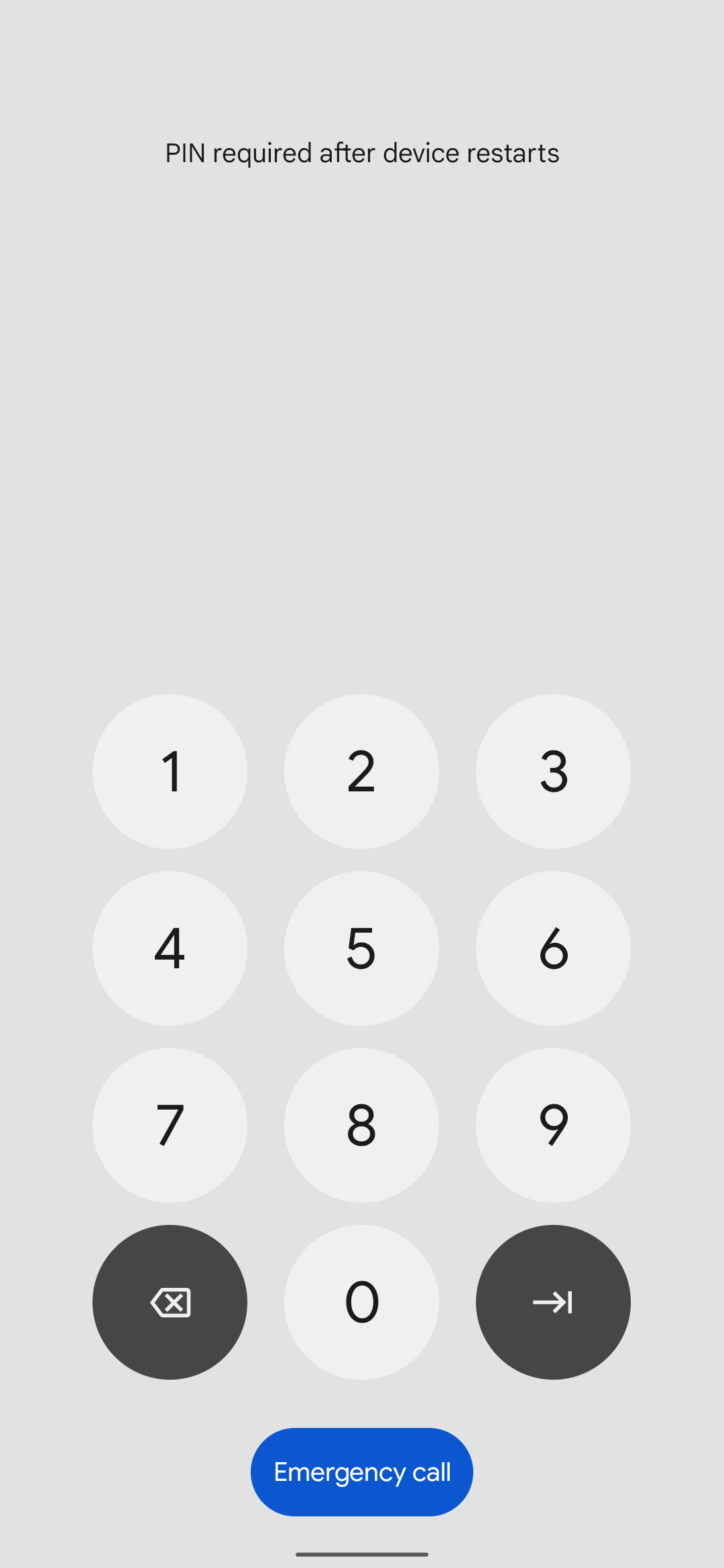Click the backspace delete icon
The height and width of the screenshot is (1568, 724).
point(170,1301)
